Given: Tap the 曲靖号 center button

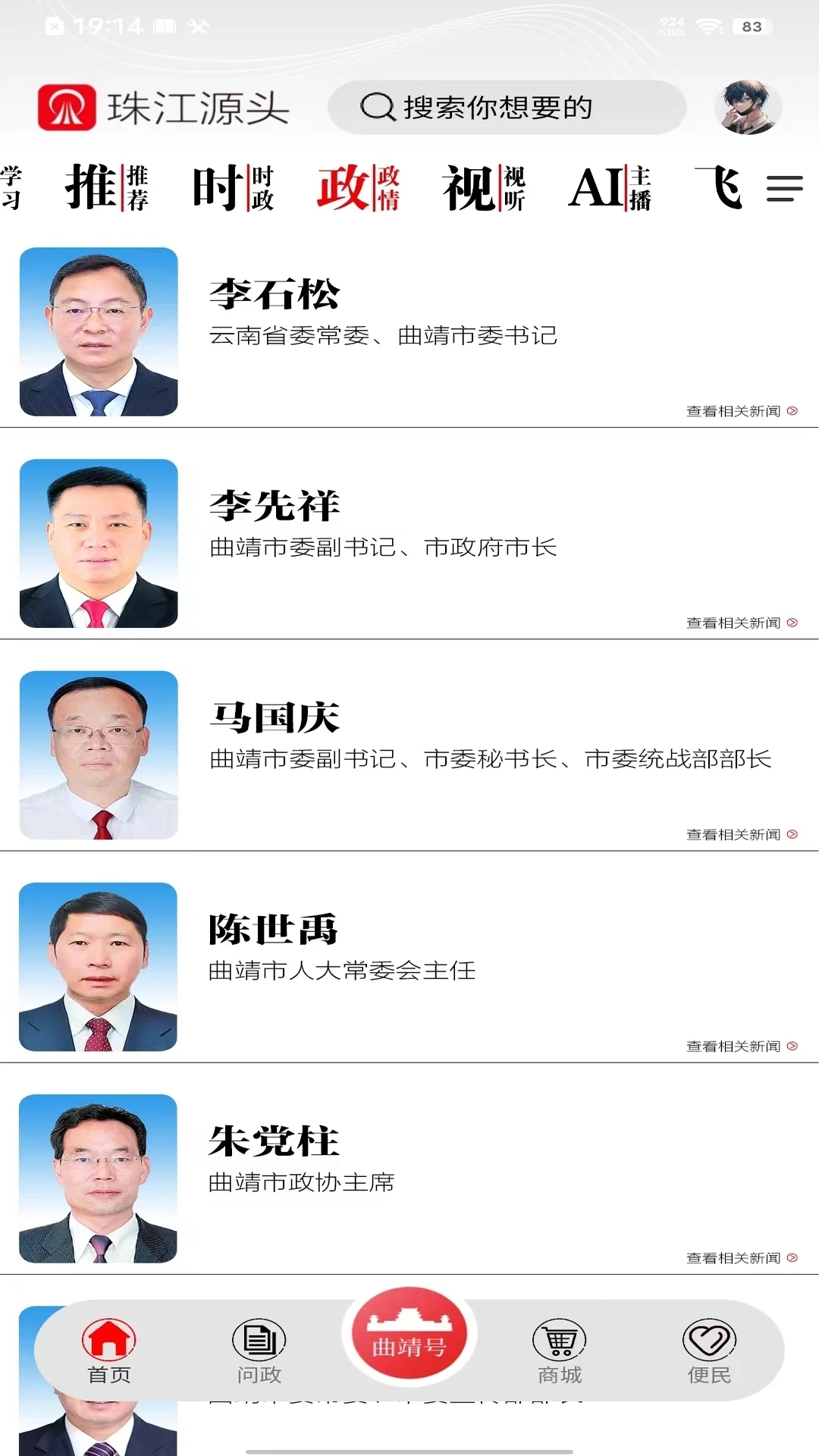Looking at the screenshot, I should click(409, 1335).
